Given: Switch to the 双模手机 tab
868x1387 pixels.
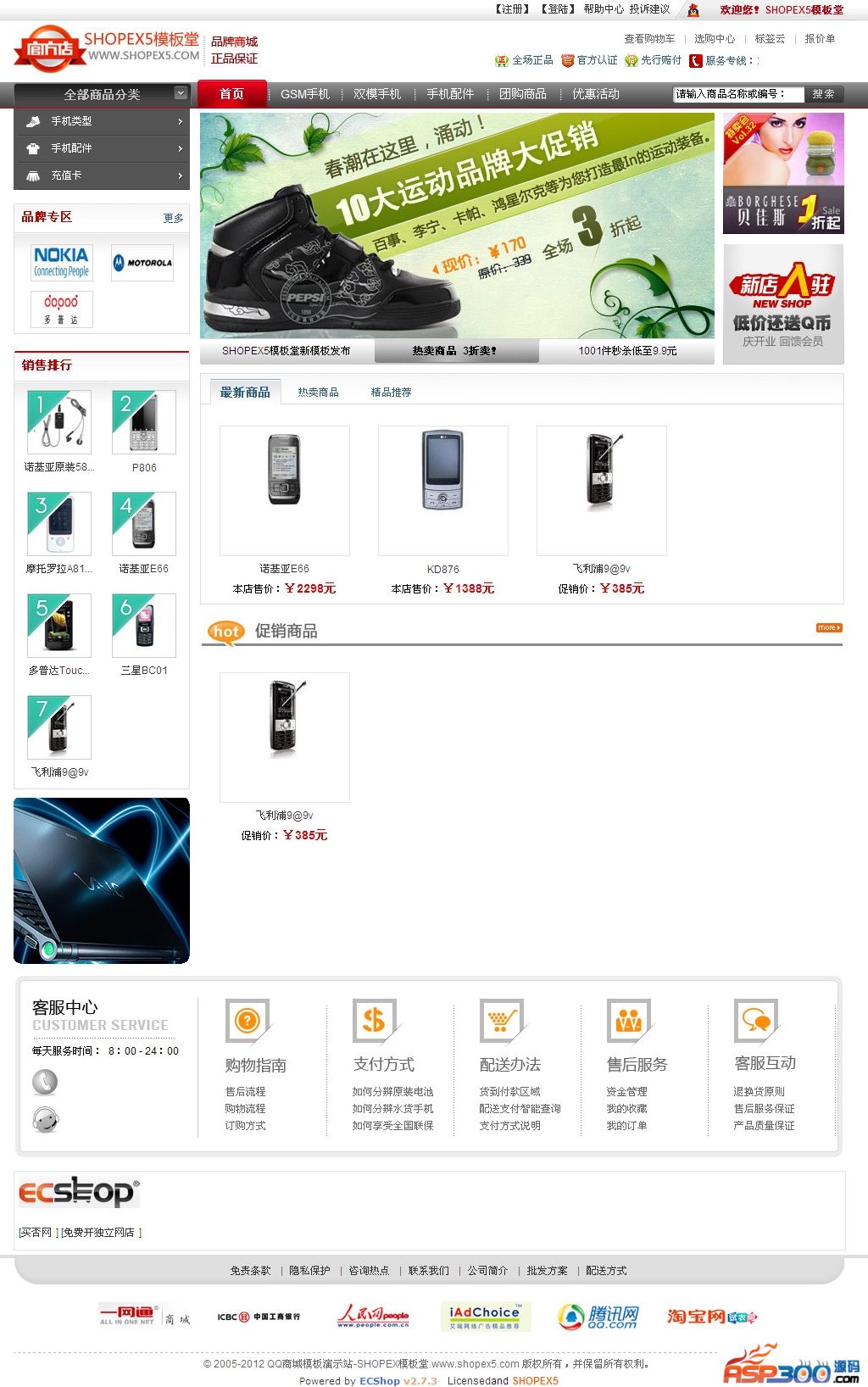Looking at the screenshot, I should [x=377, y=94].
